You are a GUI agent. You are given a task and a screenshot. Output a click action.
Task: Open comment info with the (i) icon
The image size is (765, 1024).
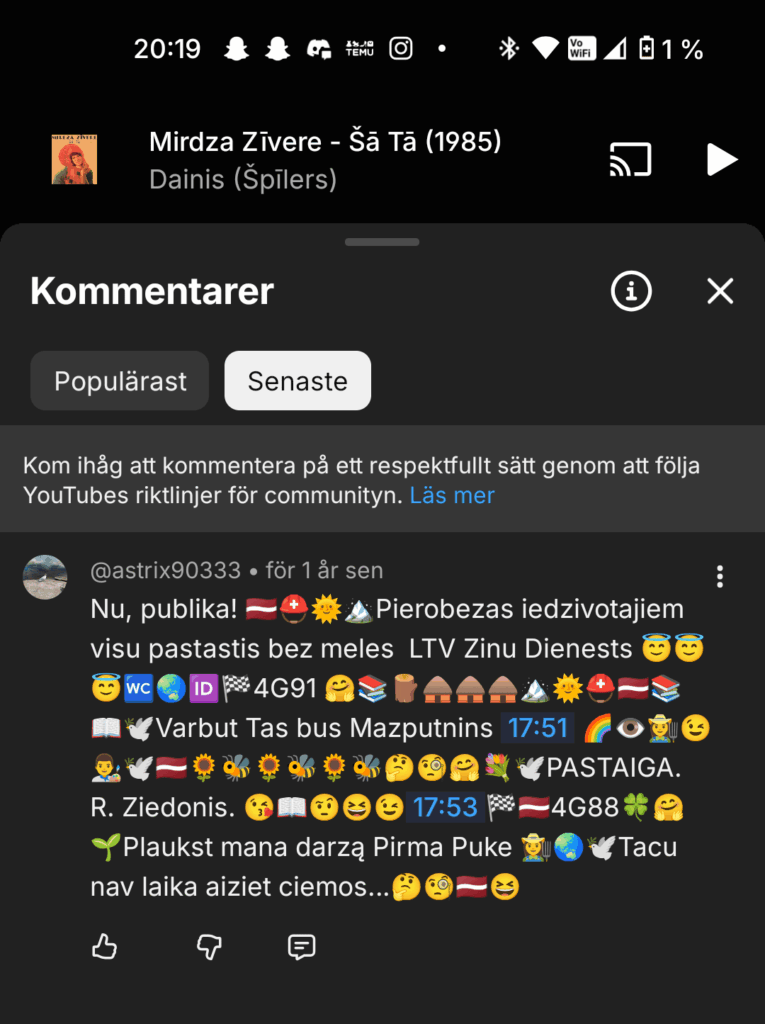tap(630, 291)
